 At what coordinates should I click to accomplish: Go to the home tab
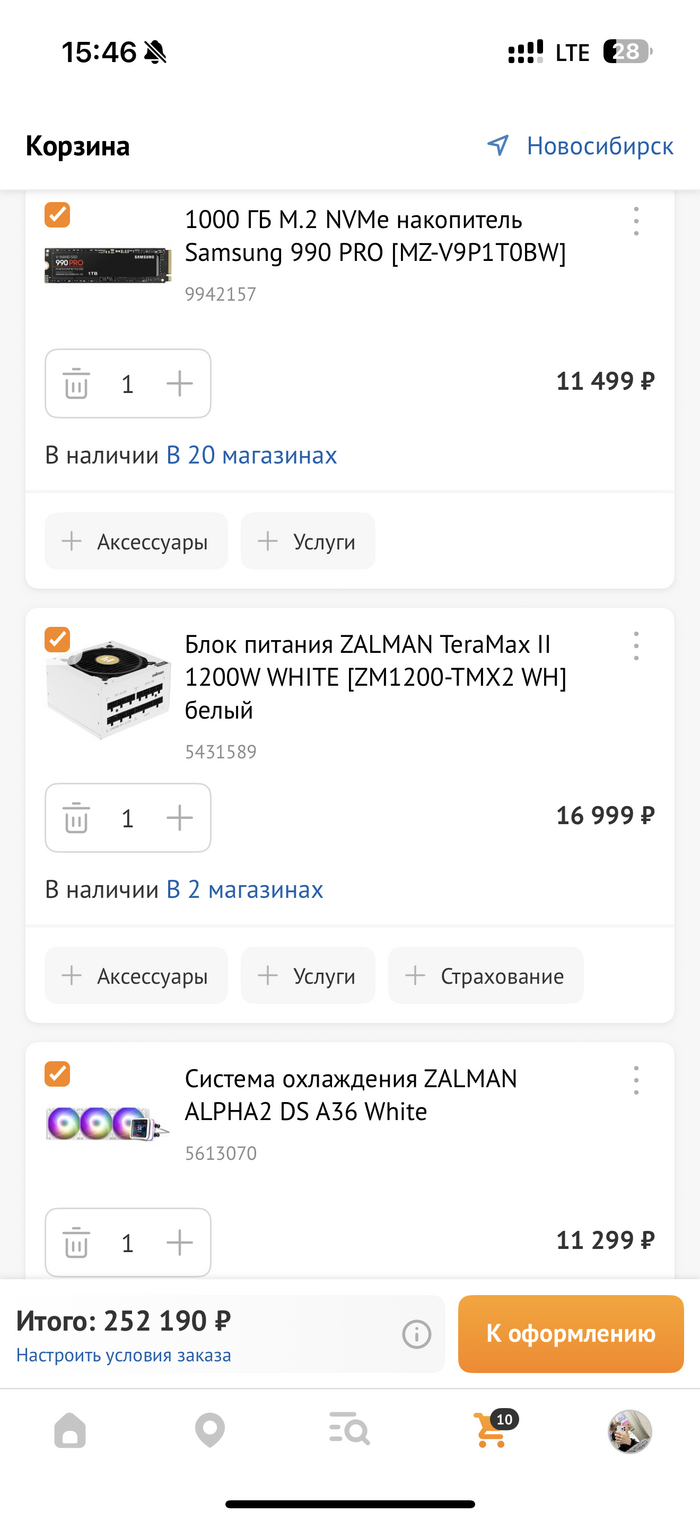click(x=70, y=1431)
